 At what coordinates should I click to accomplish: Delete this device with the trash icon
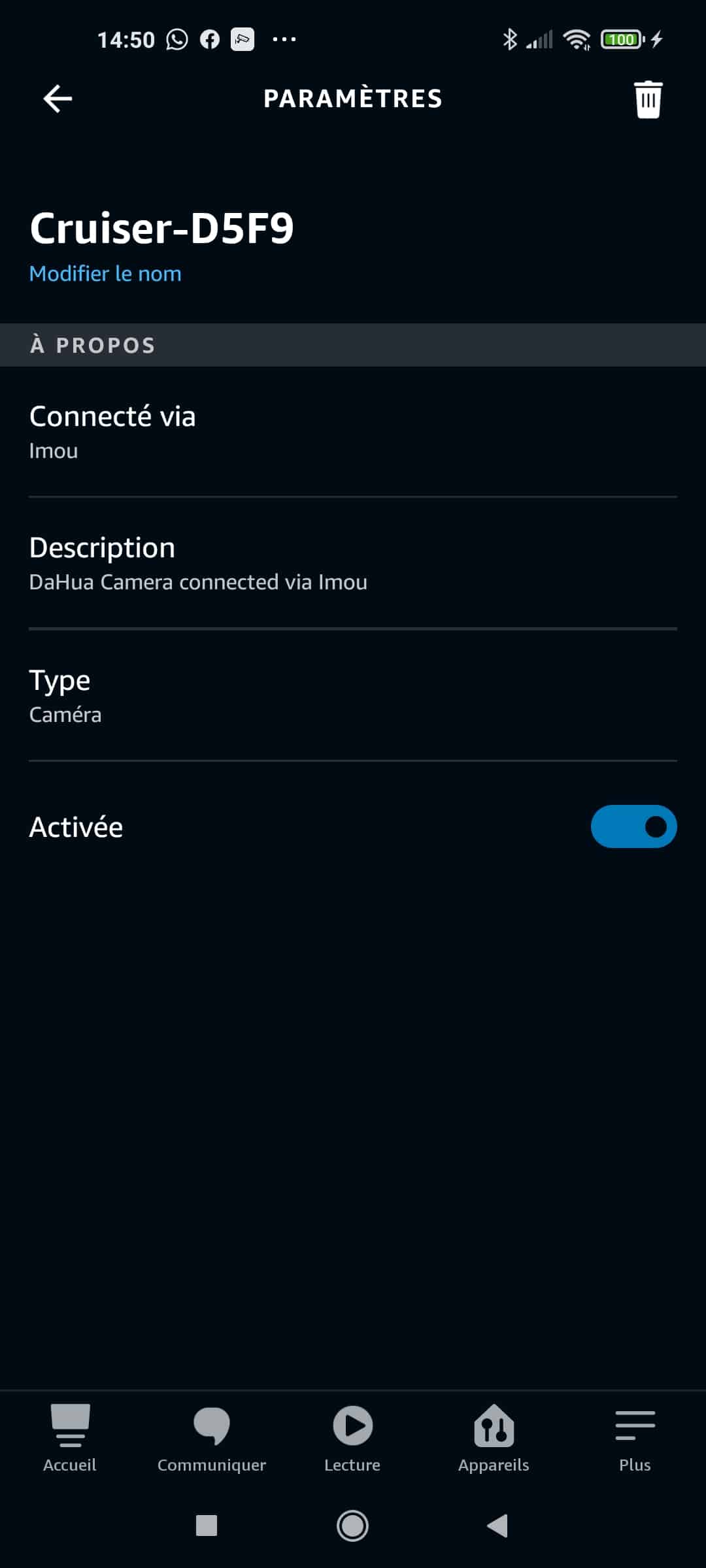[x=648, y=99]
